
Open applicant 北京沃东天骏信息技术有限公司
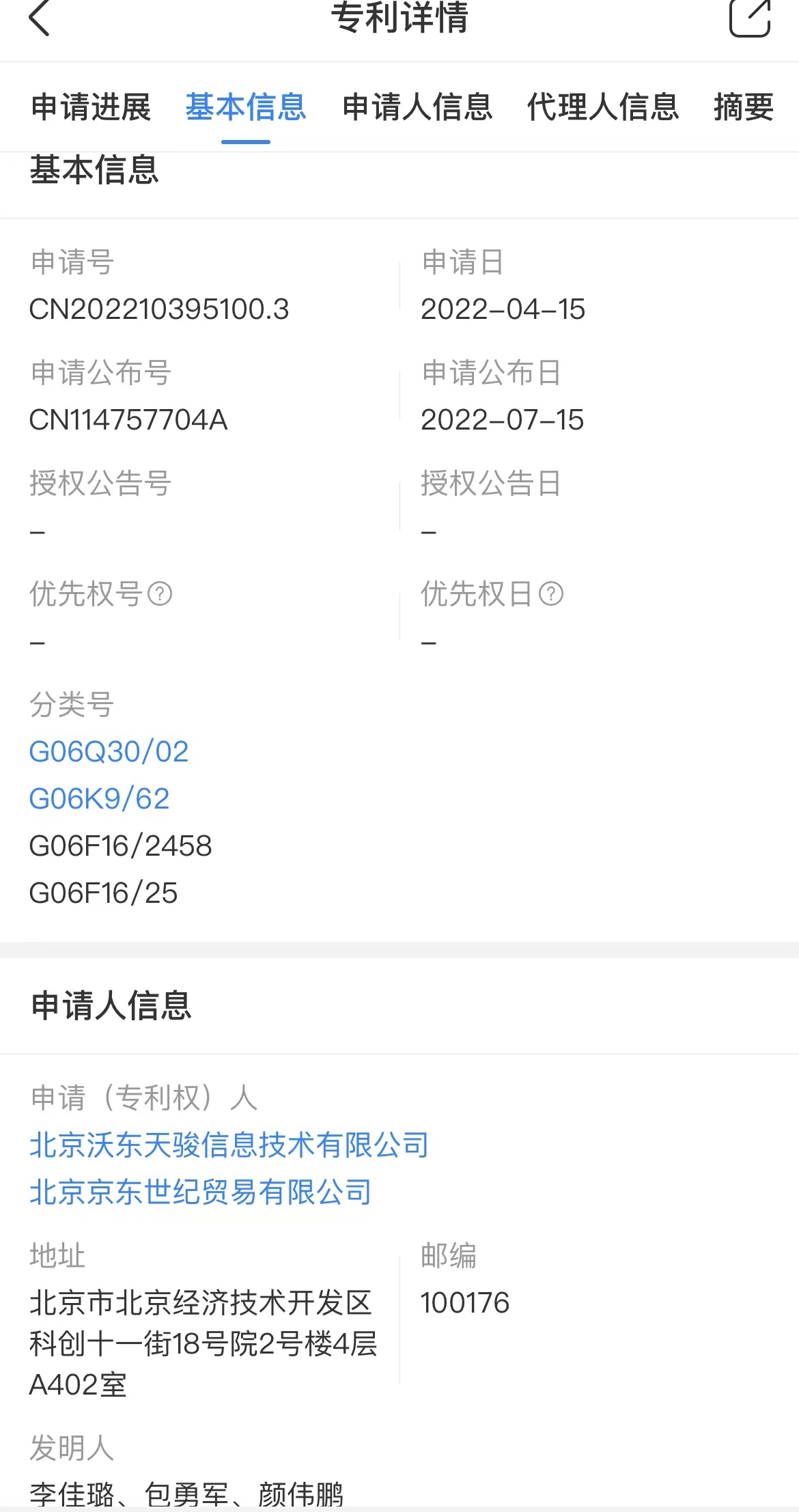pyautogui.click(x=229, y=1145)
